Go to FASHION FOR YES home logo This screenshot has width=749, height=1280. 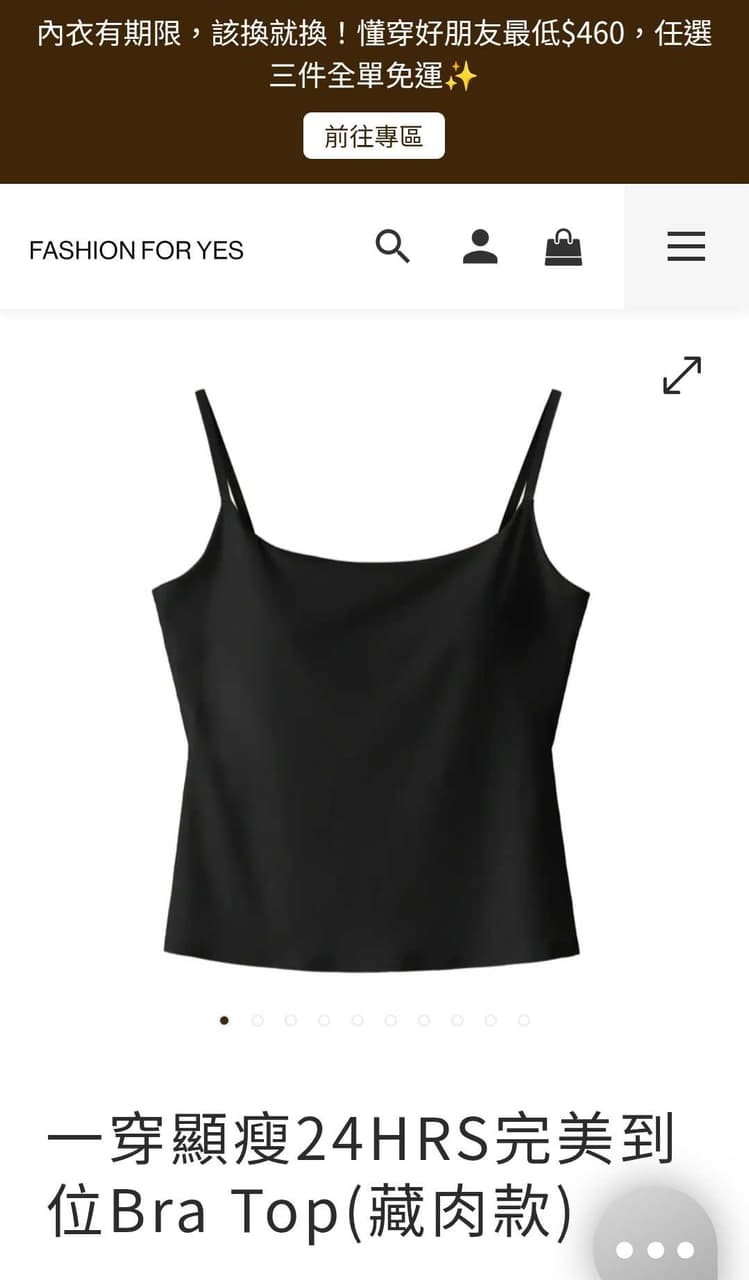[x=136, y=250]
